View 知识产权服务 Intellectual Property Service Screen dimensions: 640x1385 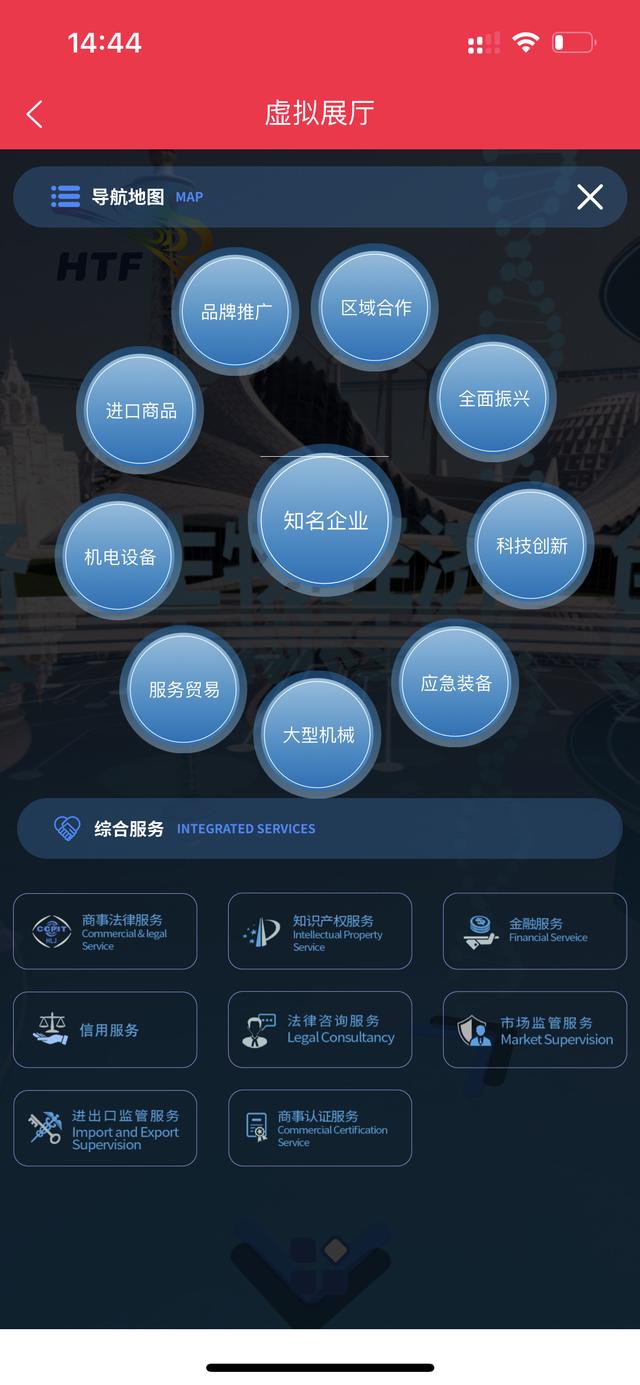tap(320, 931)
